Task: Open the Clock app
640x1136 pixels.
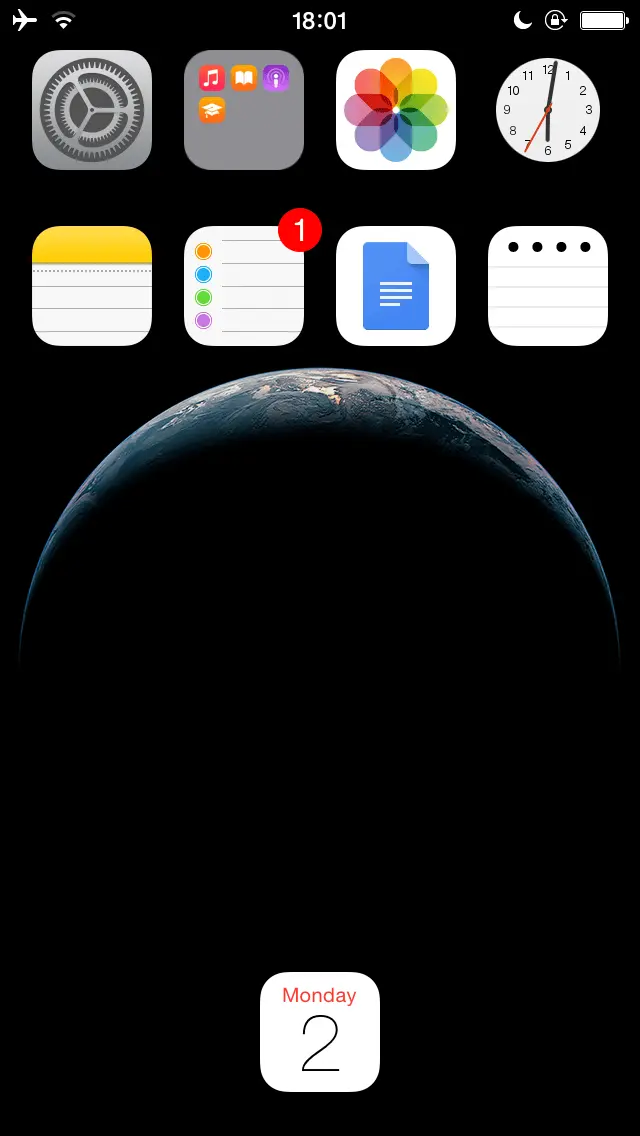Action: pyautogui.click(x=548, y=110)
